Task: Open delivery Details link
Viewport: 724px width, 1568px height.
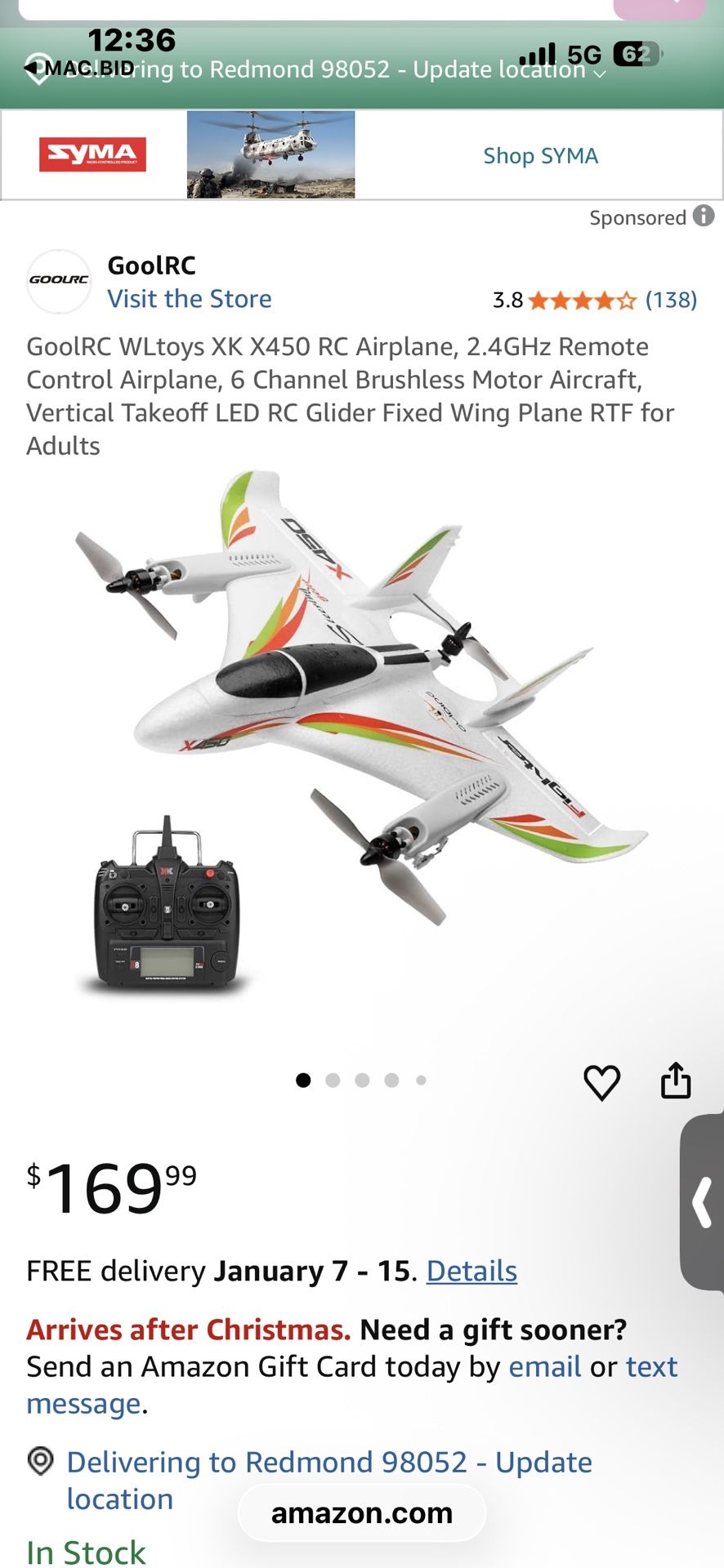Action: pos(471,1271)
